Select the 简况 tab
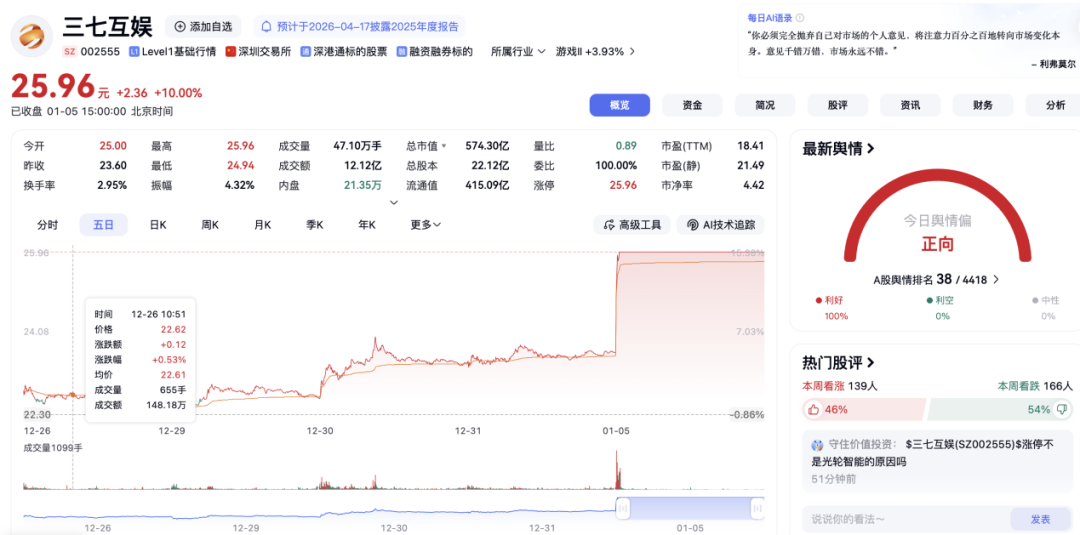Image resolution: width=1080 pixels, height=535 pixels. (764, 105)
